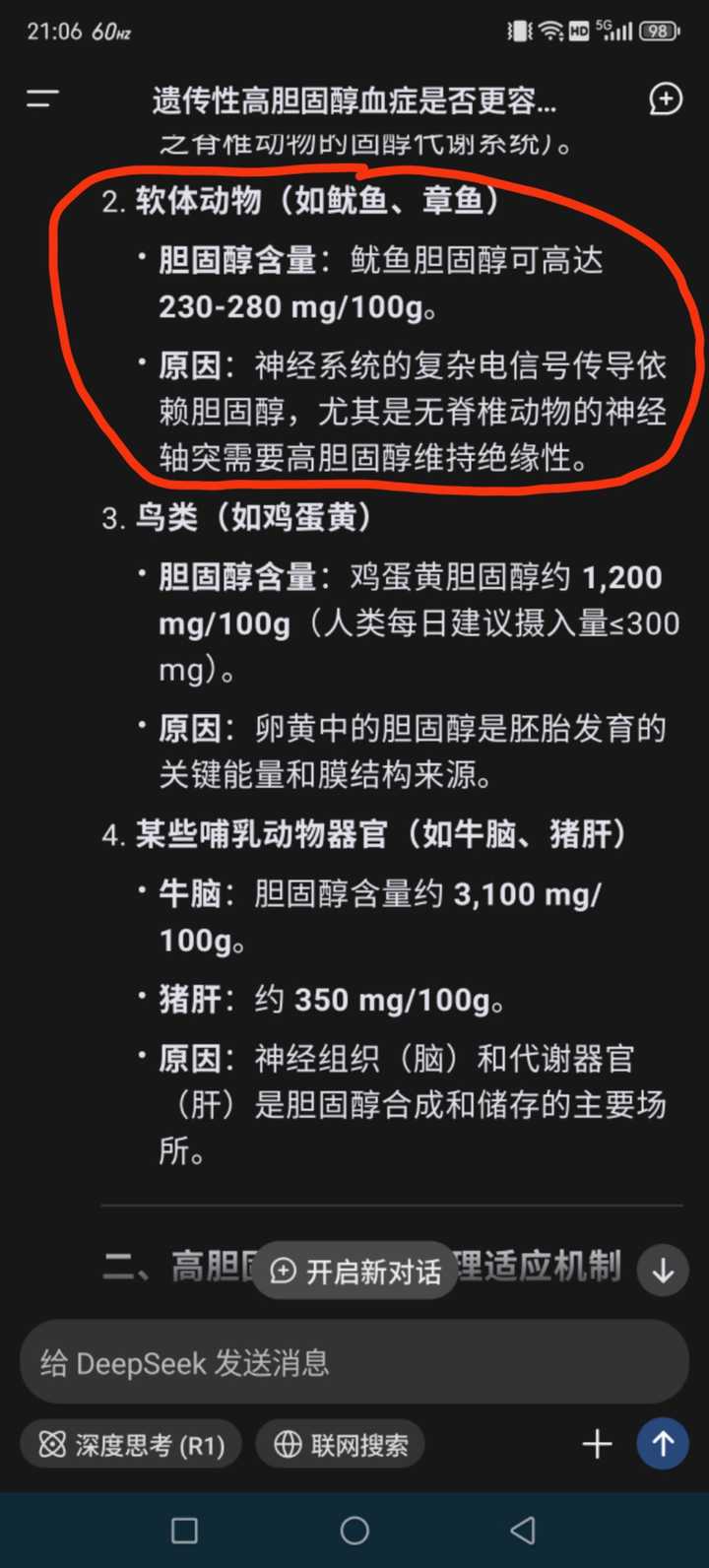Viewport: 709px width, 1568px height.
Task: Open recent apps via the square button
Action: (184, 1530)
